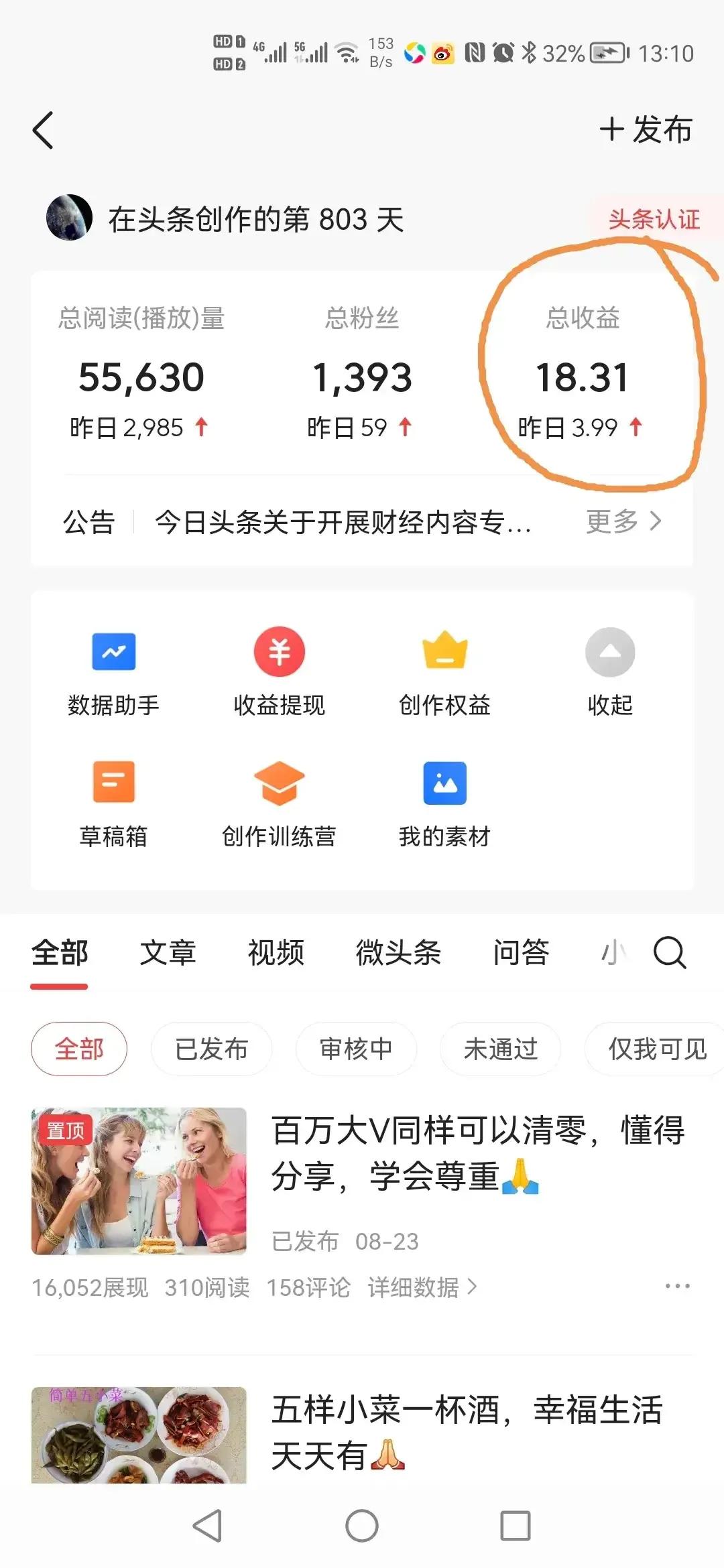Image resolution: width=724 pixels, height=1568 pixels.
Task: Select the 已发布 filter chip
Action: click(211, 1049)
